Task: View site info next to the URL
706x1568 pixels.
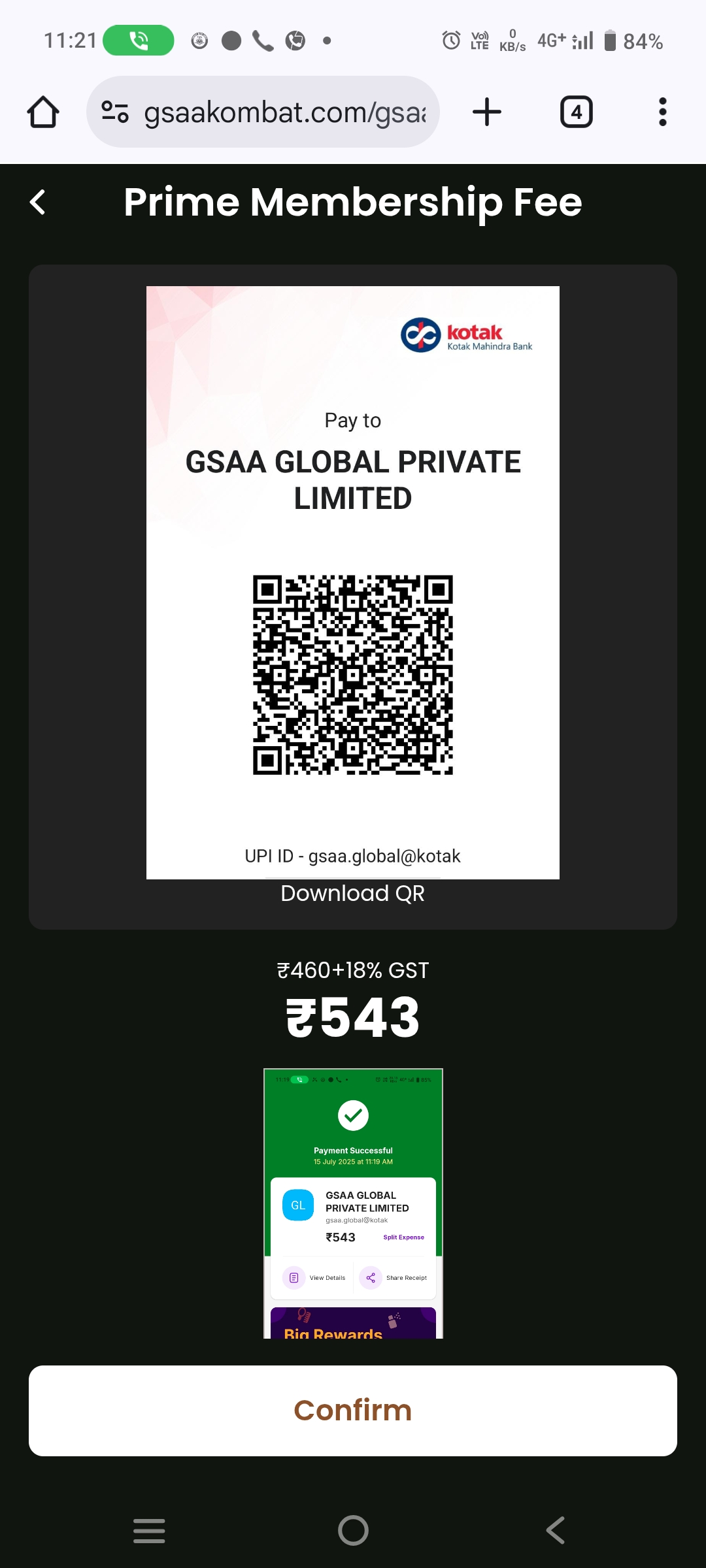Action: pos(115,112)
